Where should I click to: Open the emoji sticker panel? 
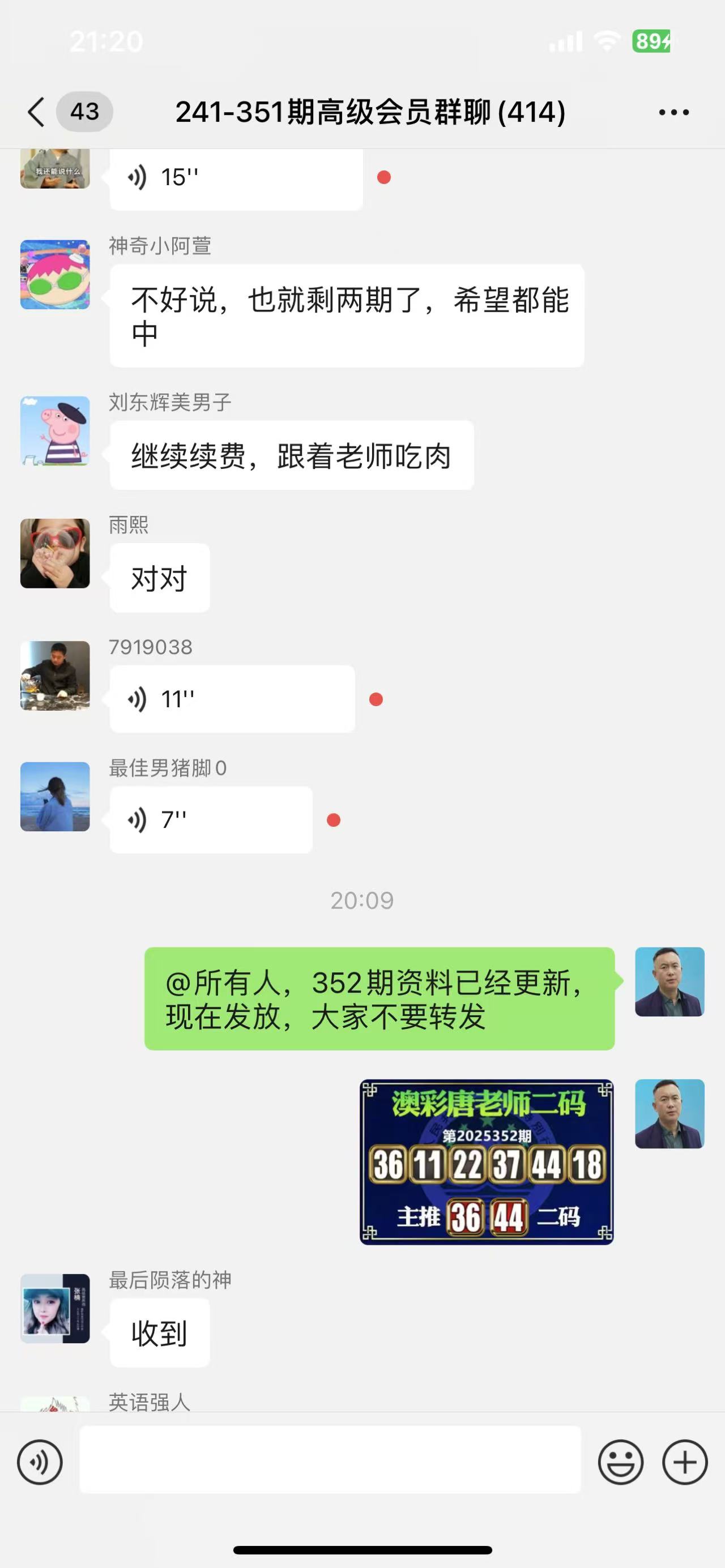[x=620, y=1462]
